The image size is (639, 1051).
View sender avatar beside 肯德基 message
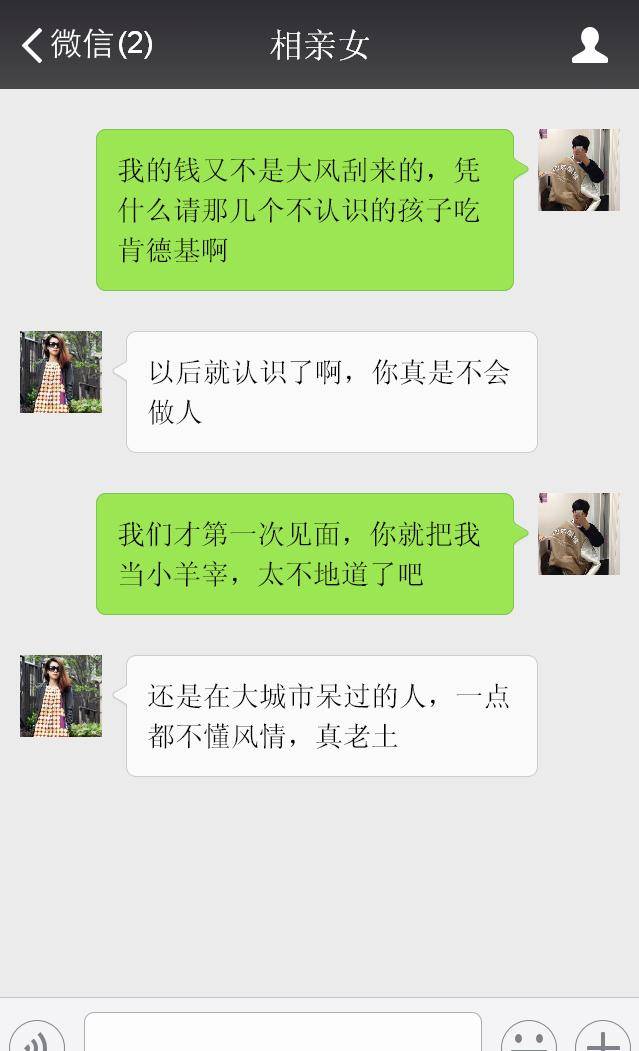point(578,170)
